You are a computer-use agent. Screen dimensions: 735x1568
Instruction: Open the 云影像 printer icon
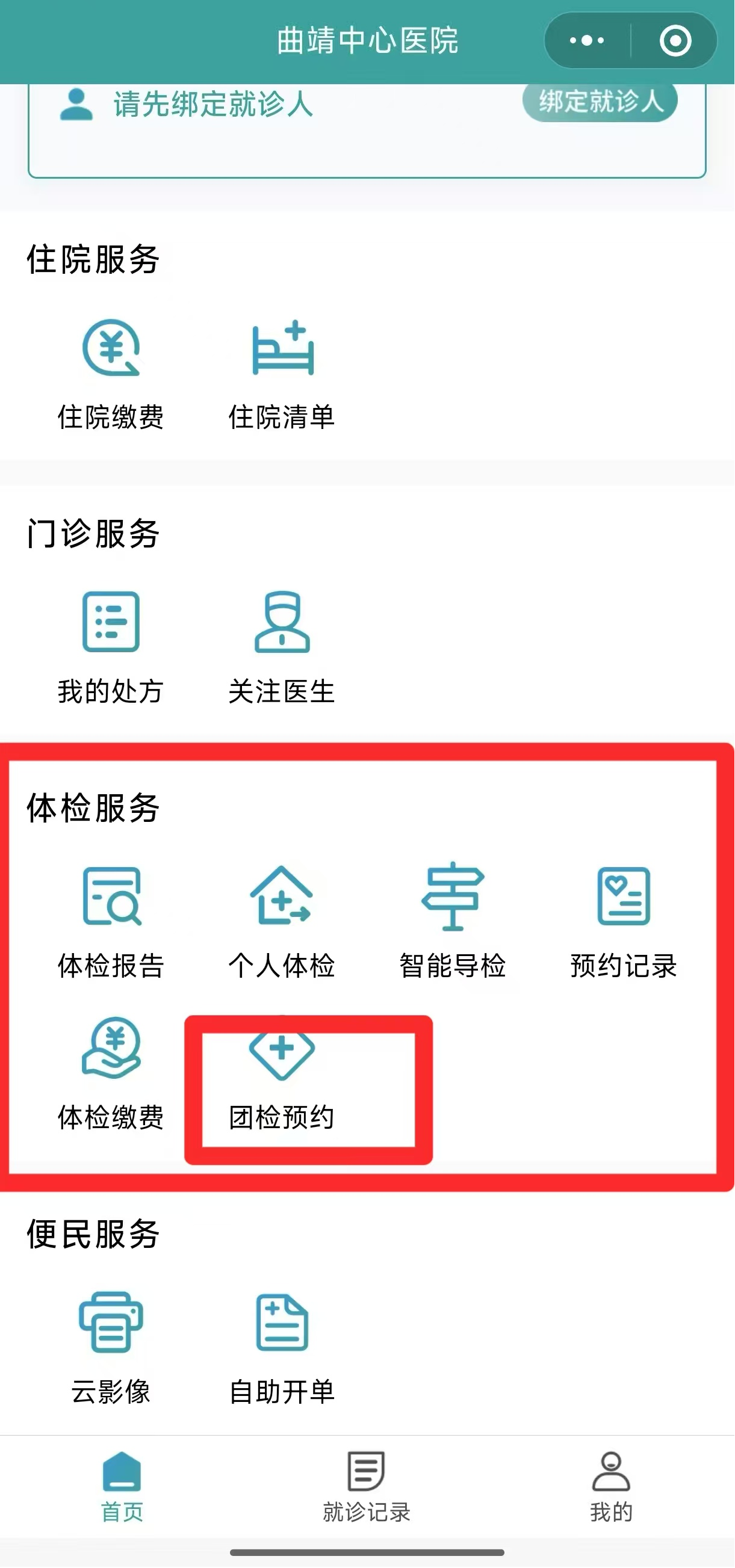coord(111,1324)
